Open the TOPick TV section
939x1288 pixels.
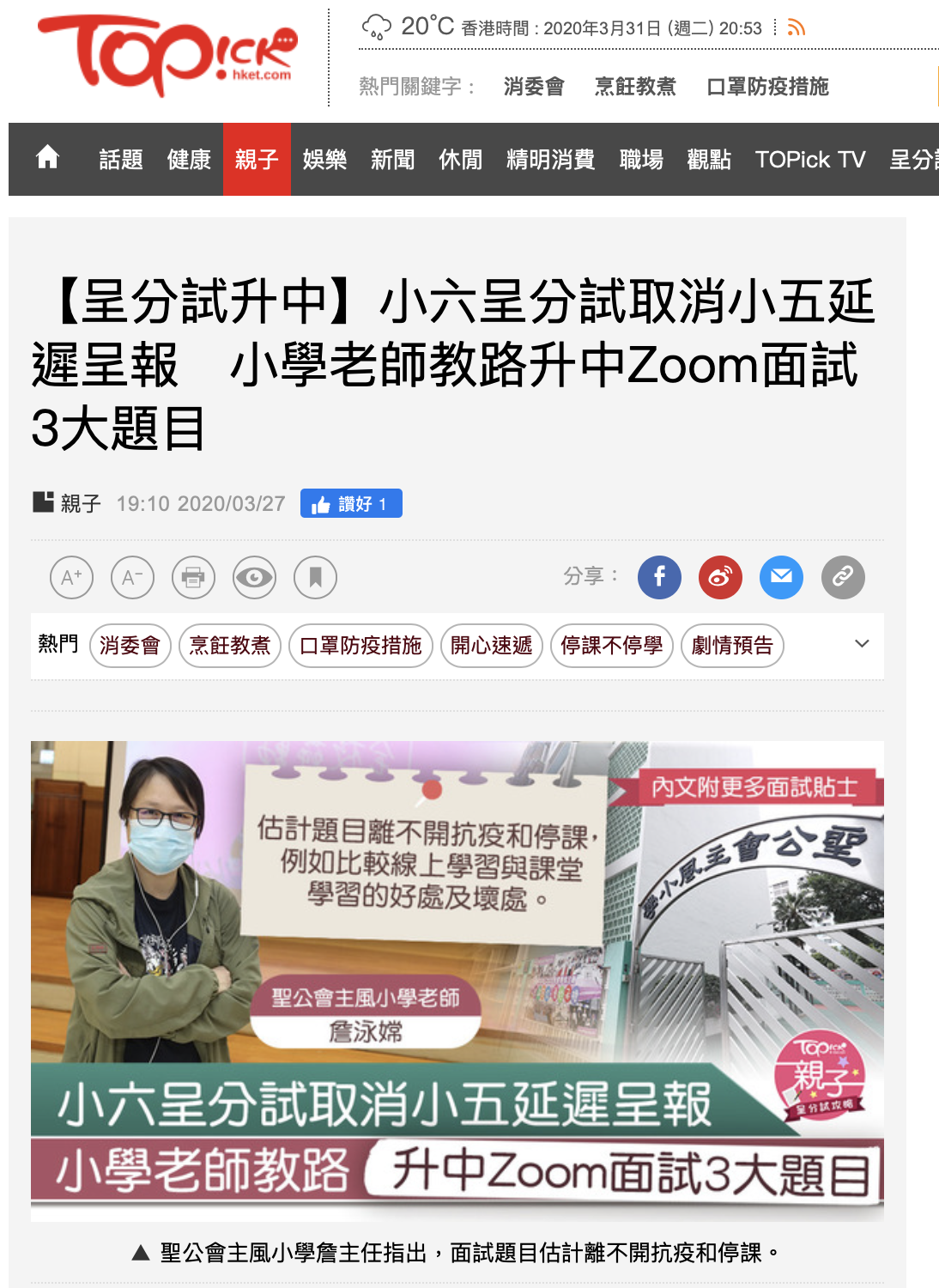pyautogui.click(x=809, y=160)
